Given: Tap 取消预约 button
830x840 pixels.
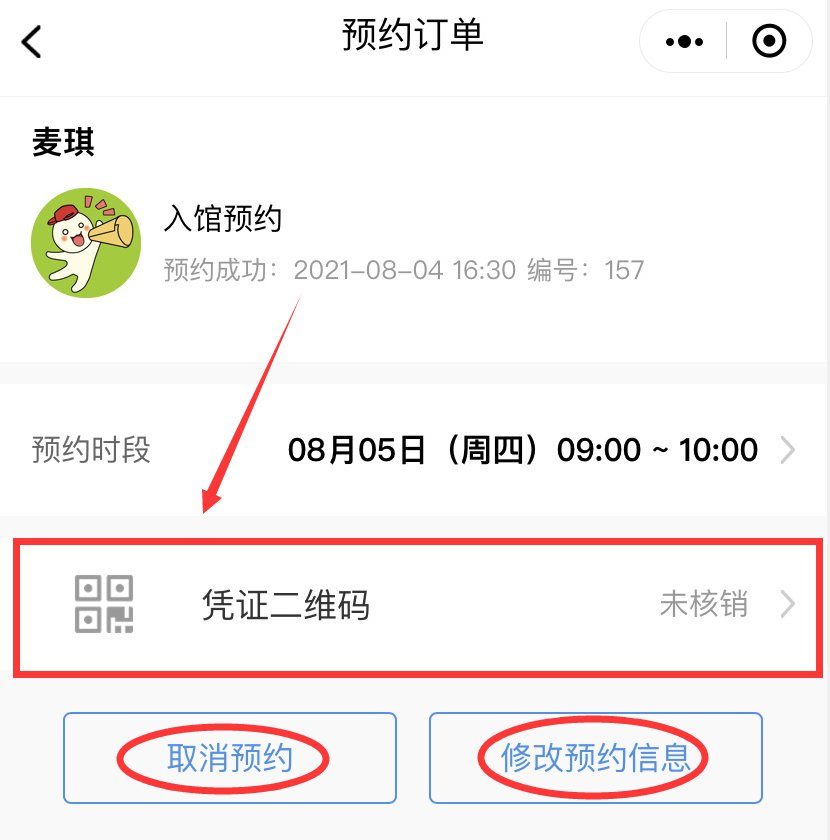Looking at the screenshot, I should coord(230,758).
